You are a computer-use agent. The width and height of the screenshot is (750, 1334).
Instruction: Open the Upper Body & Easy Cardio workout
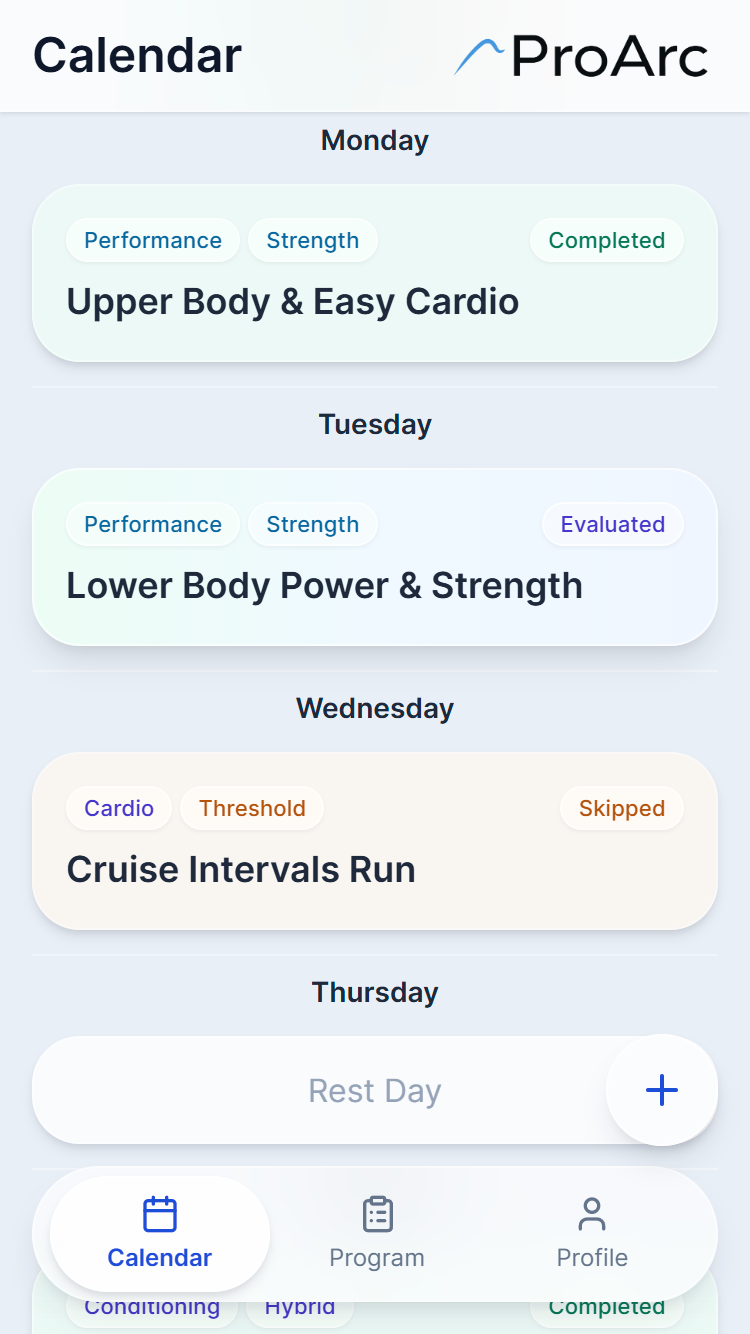(x=292, y=301)
